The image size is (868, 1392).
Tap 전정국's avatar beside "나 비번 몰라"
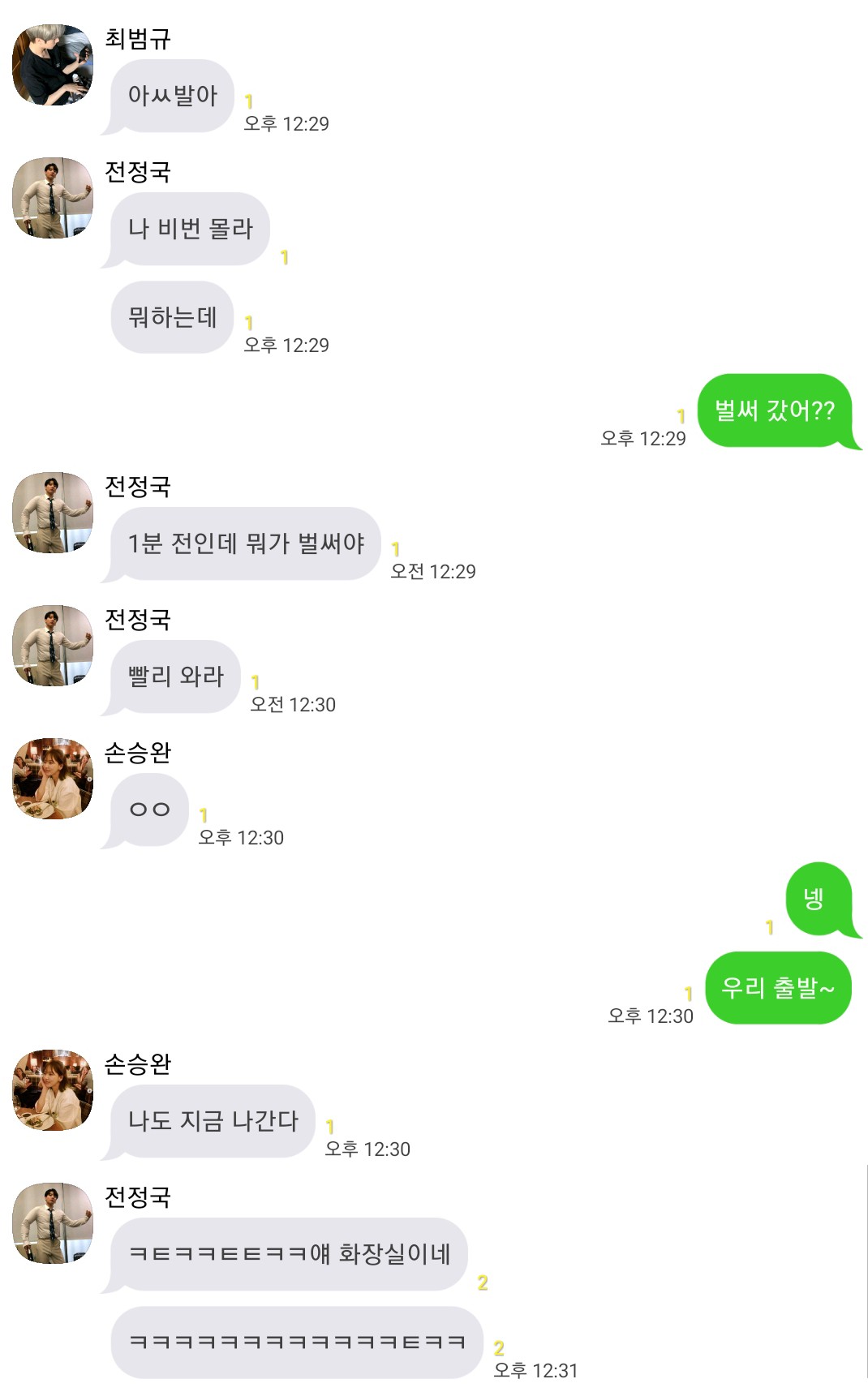[x=53, y=198]
